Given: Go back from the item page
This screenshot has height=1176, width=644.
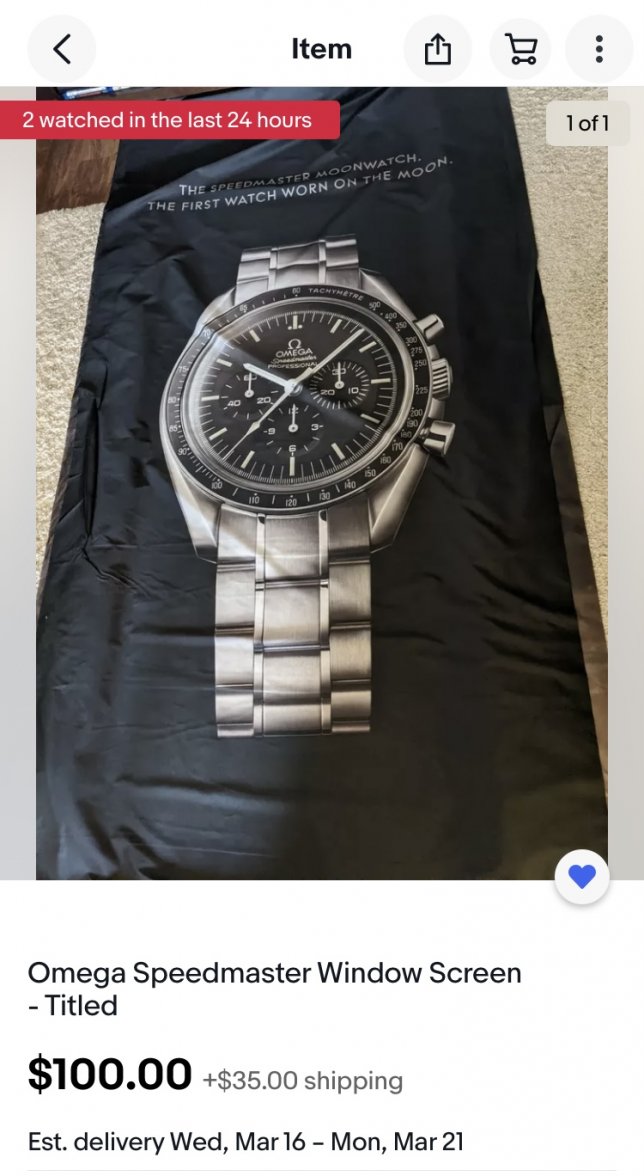Looking at the screenshot, I should coord(61,49).
